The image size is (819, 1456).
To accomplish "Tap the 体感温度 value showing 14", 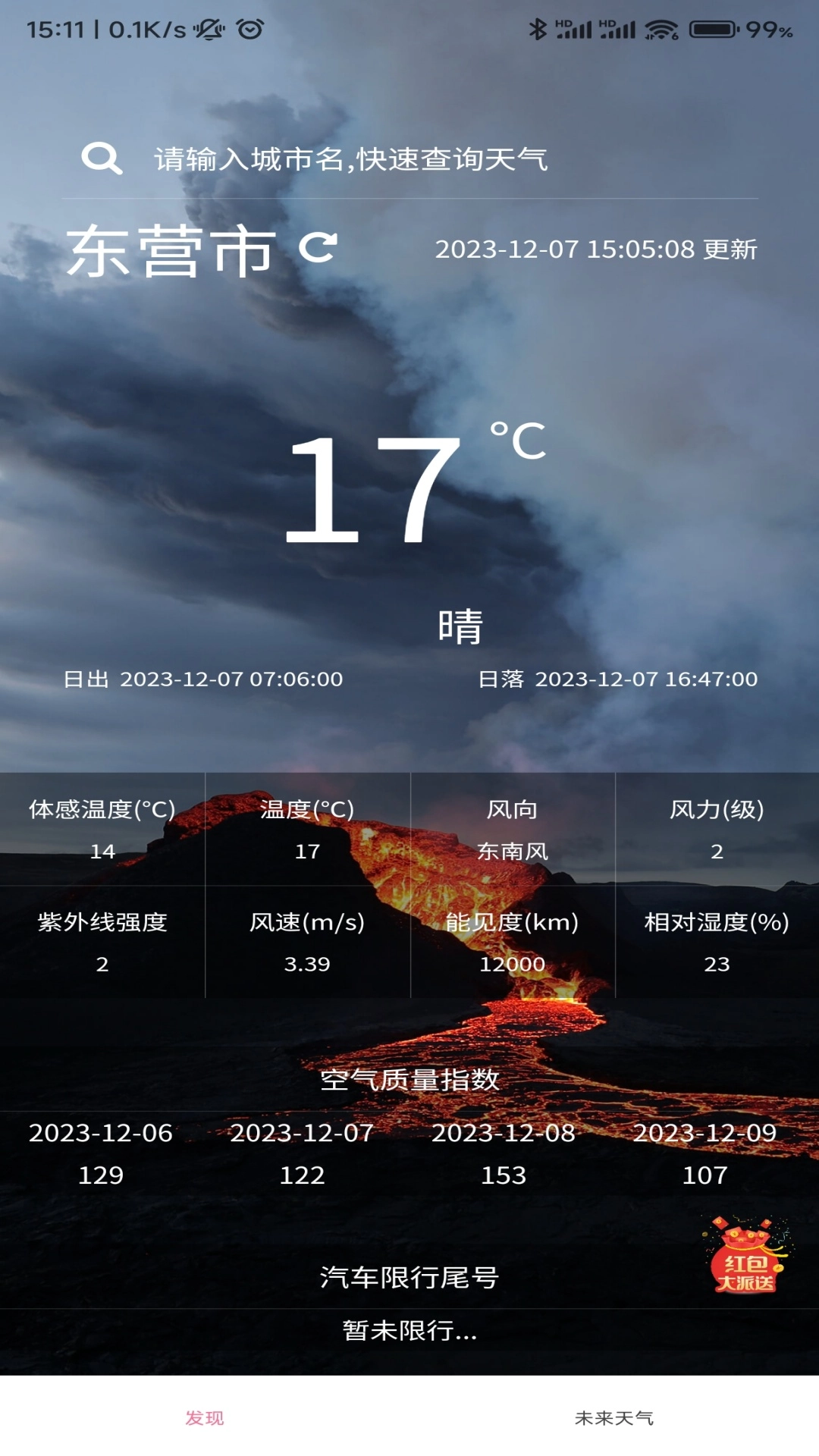I will point(102,852).
